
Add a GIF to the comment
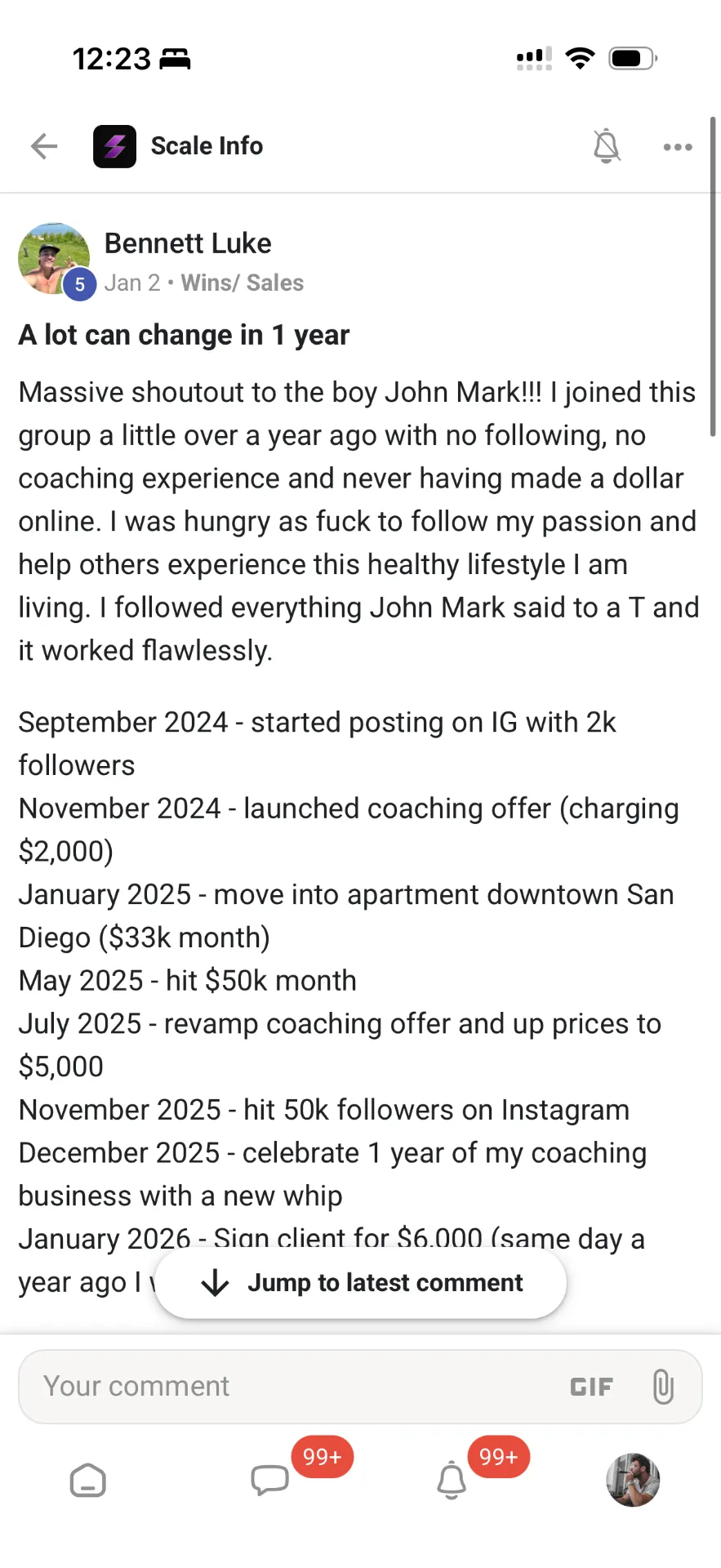point(591,1387)
